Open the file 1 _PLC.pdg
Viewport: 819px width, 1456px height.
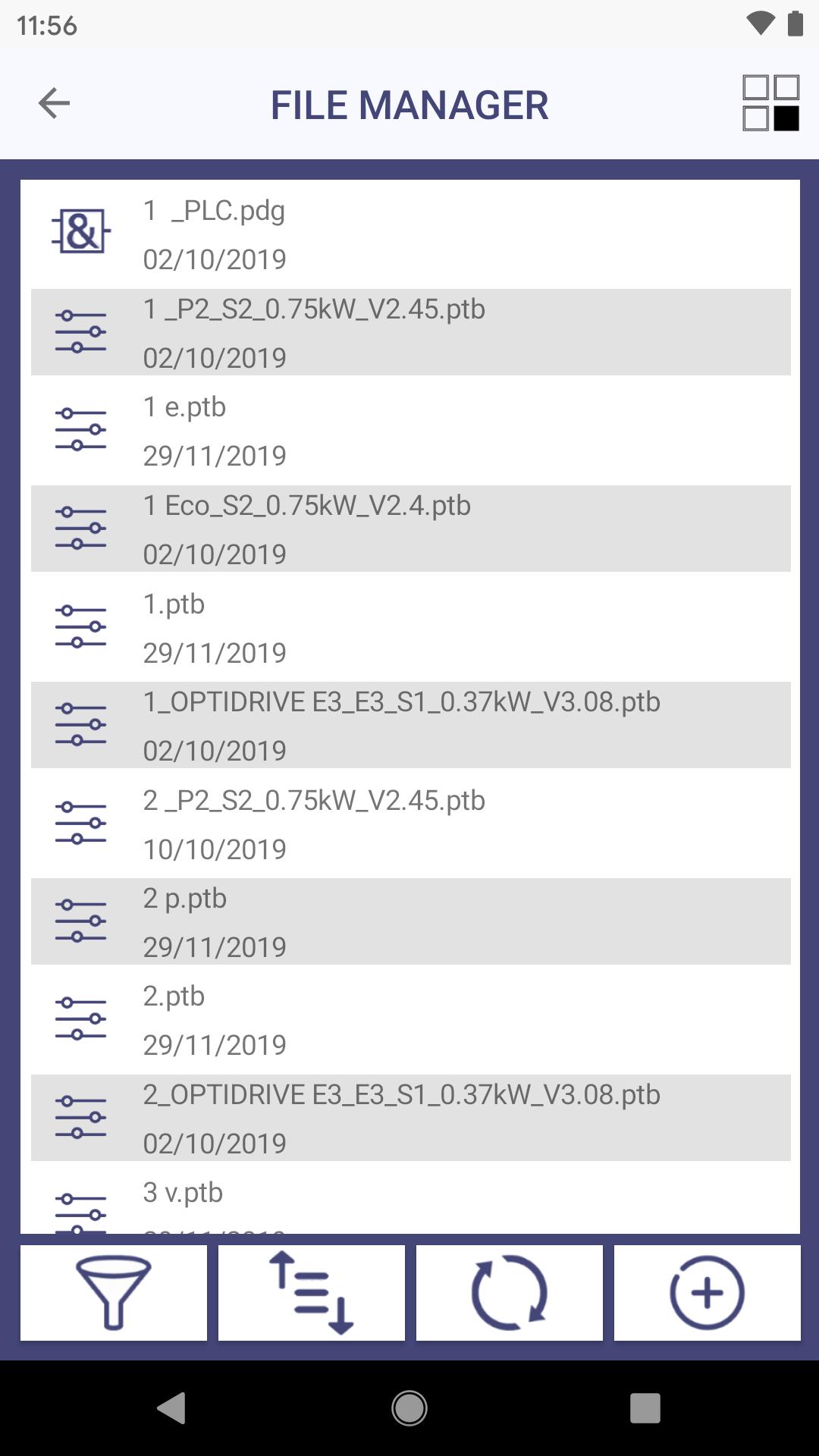point(409,234)
